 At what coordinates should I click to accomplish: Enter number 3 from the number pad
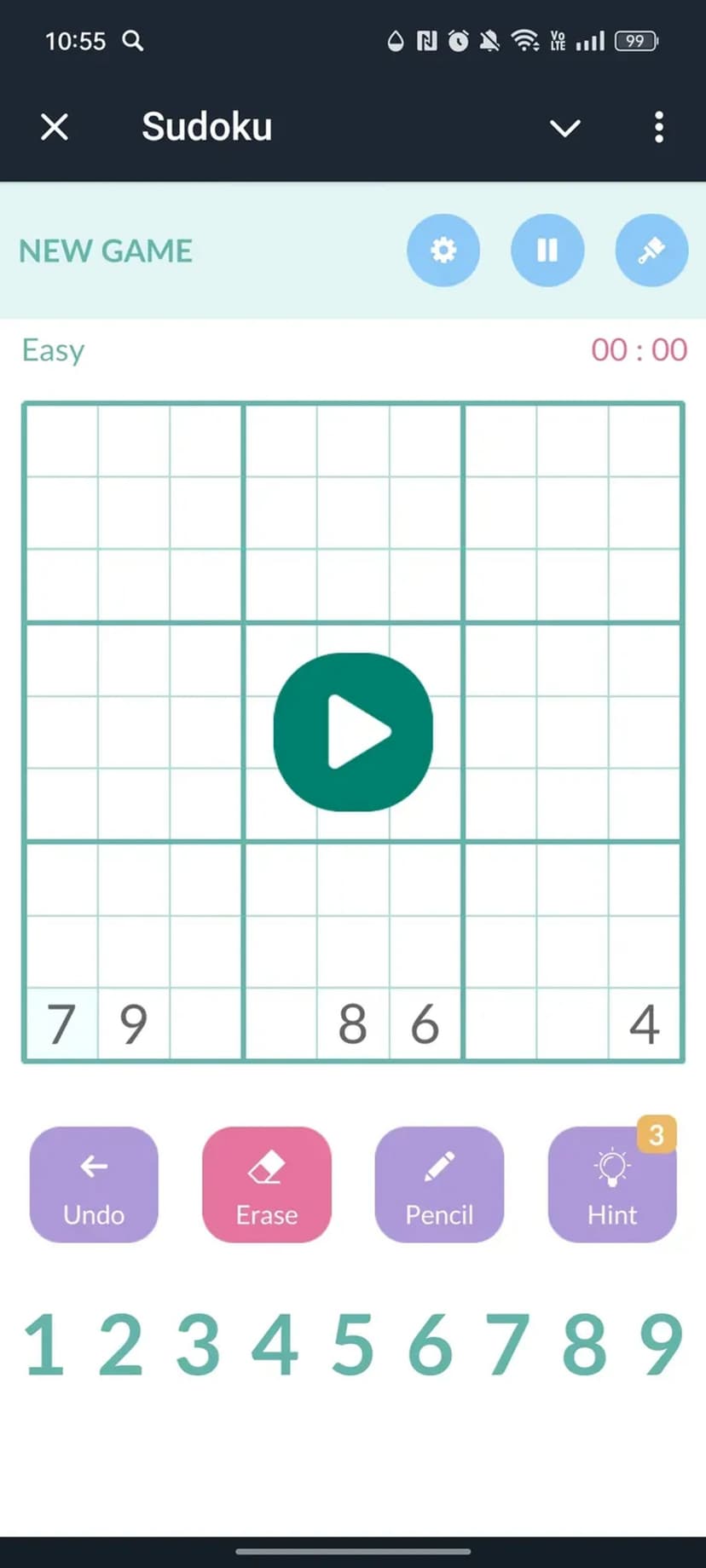[198, 1346]
